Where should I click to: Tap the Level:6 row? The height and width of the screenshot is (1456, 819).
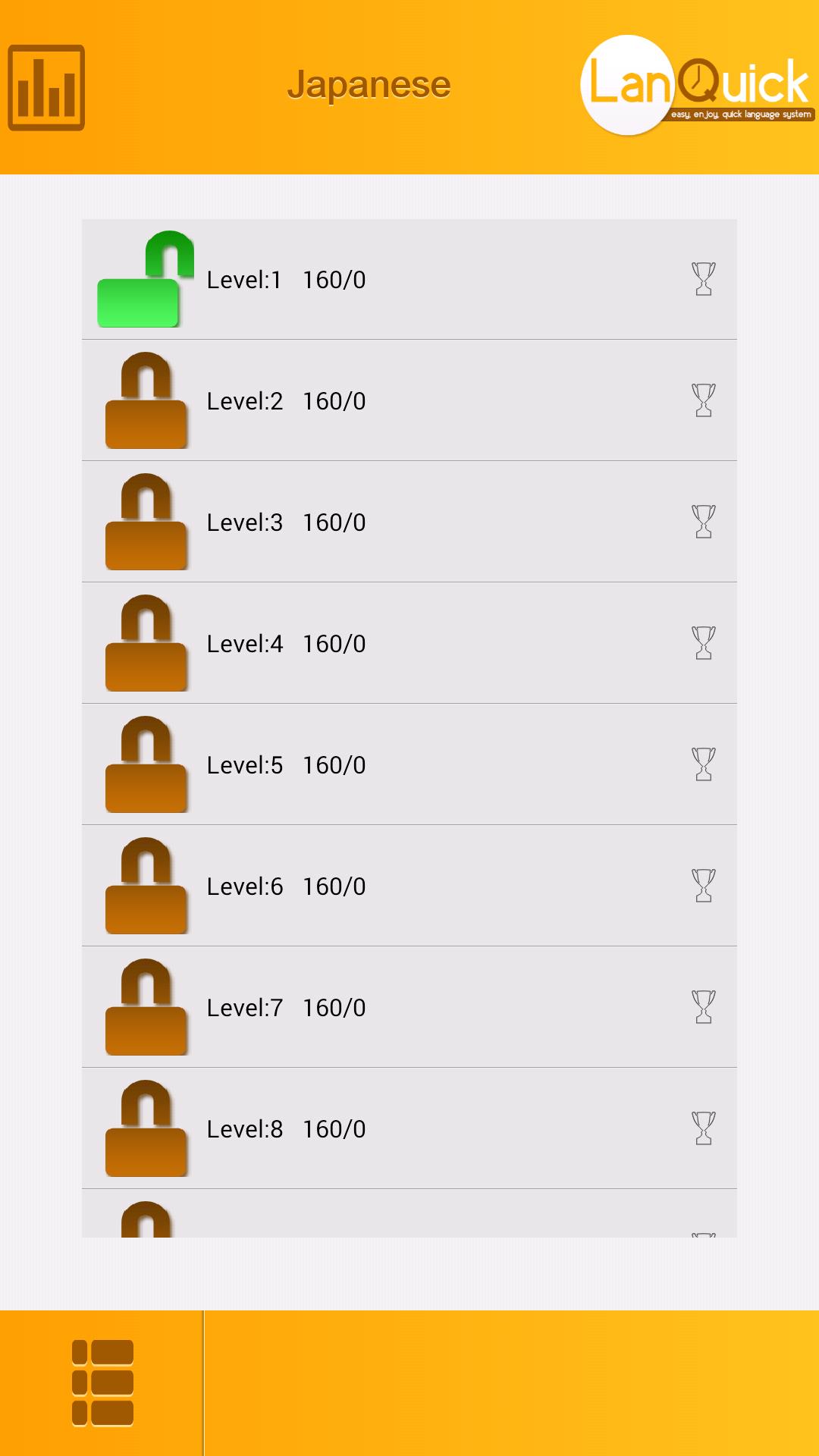[x=409, y=886]
